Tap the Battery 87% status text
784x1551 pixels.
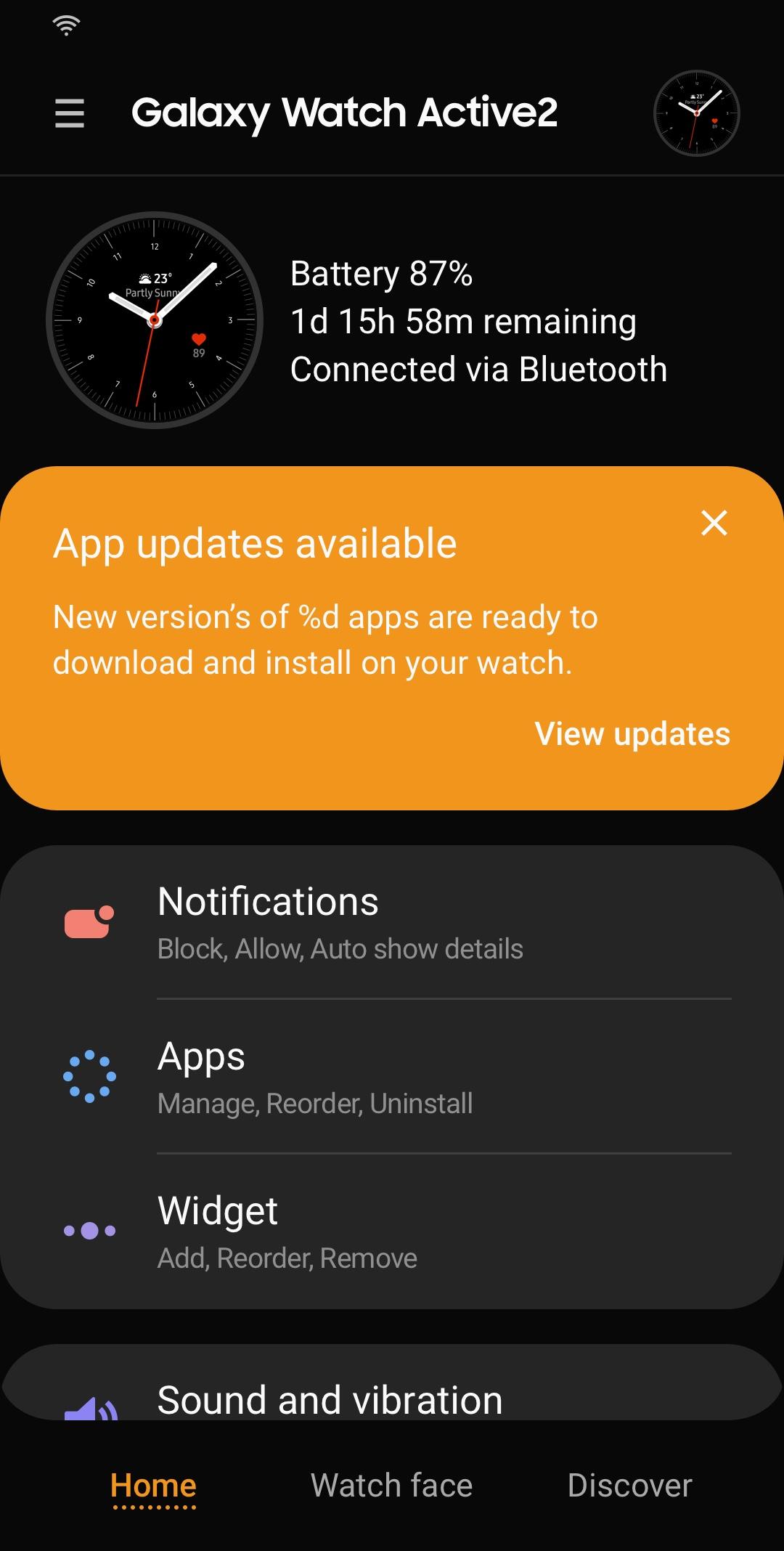(380, 274)
